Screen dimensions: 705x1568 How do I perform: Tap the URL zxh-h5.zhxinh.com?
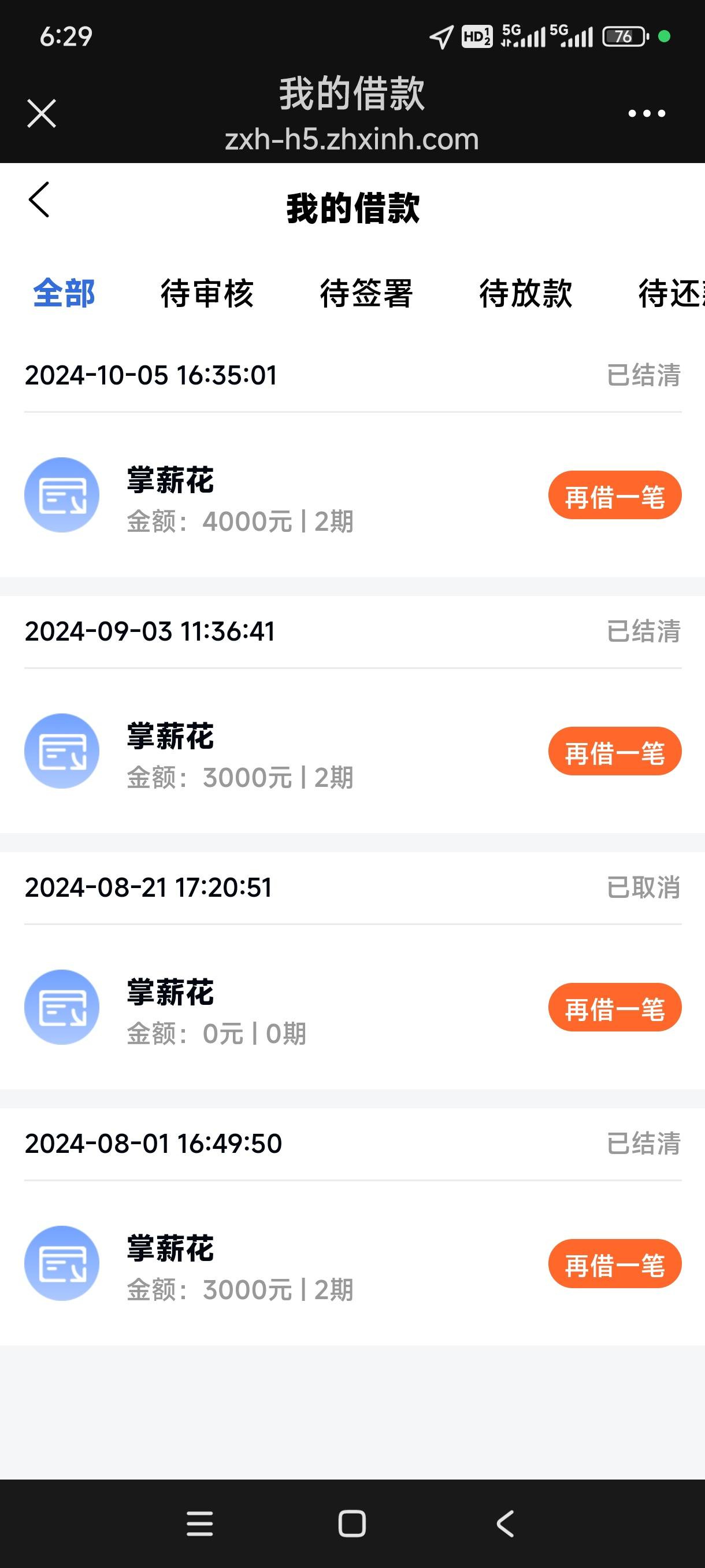pyautogui.click(x=351, y=139)
